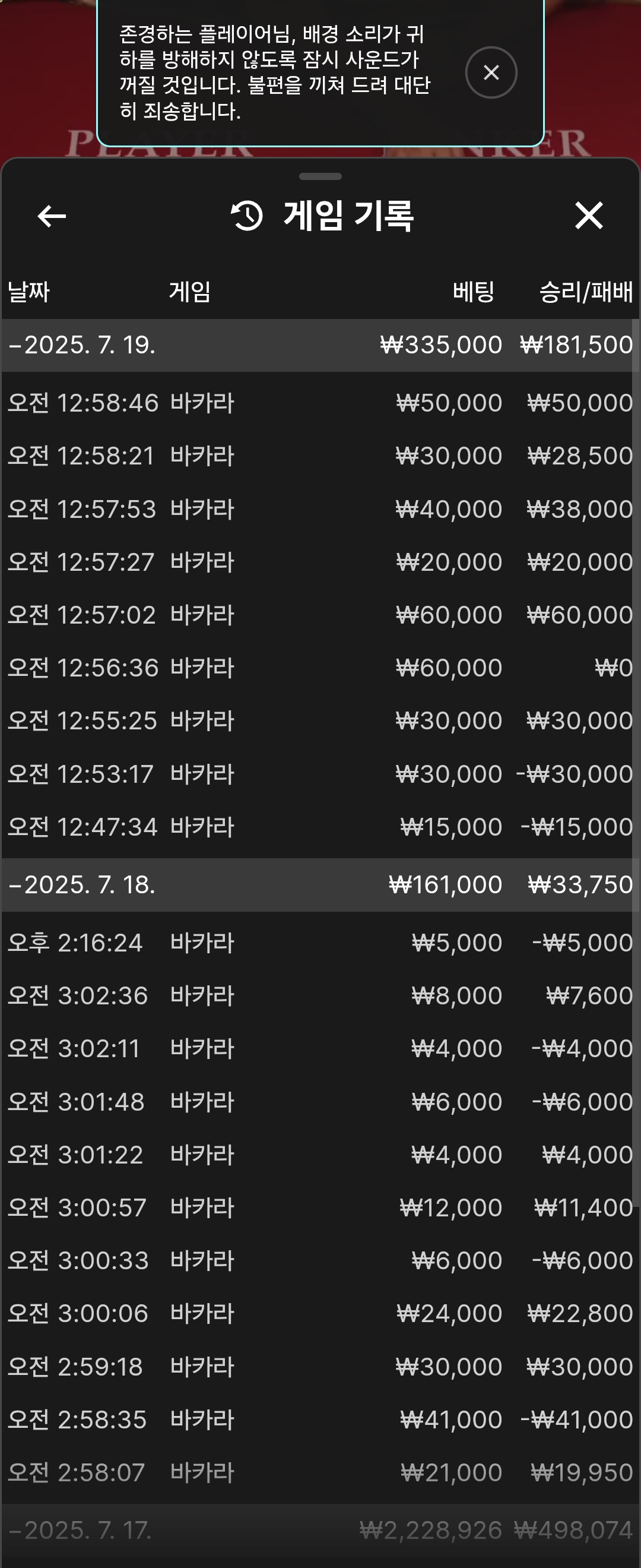Image resolution: width=641 pixels, height=1568 pixels.
Task: Collapse the 2025. 7. 19. date group
Action: click(320, 345)
